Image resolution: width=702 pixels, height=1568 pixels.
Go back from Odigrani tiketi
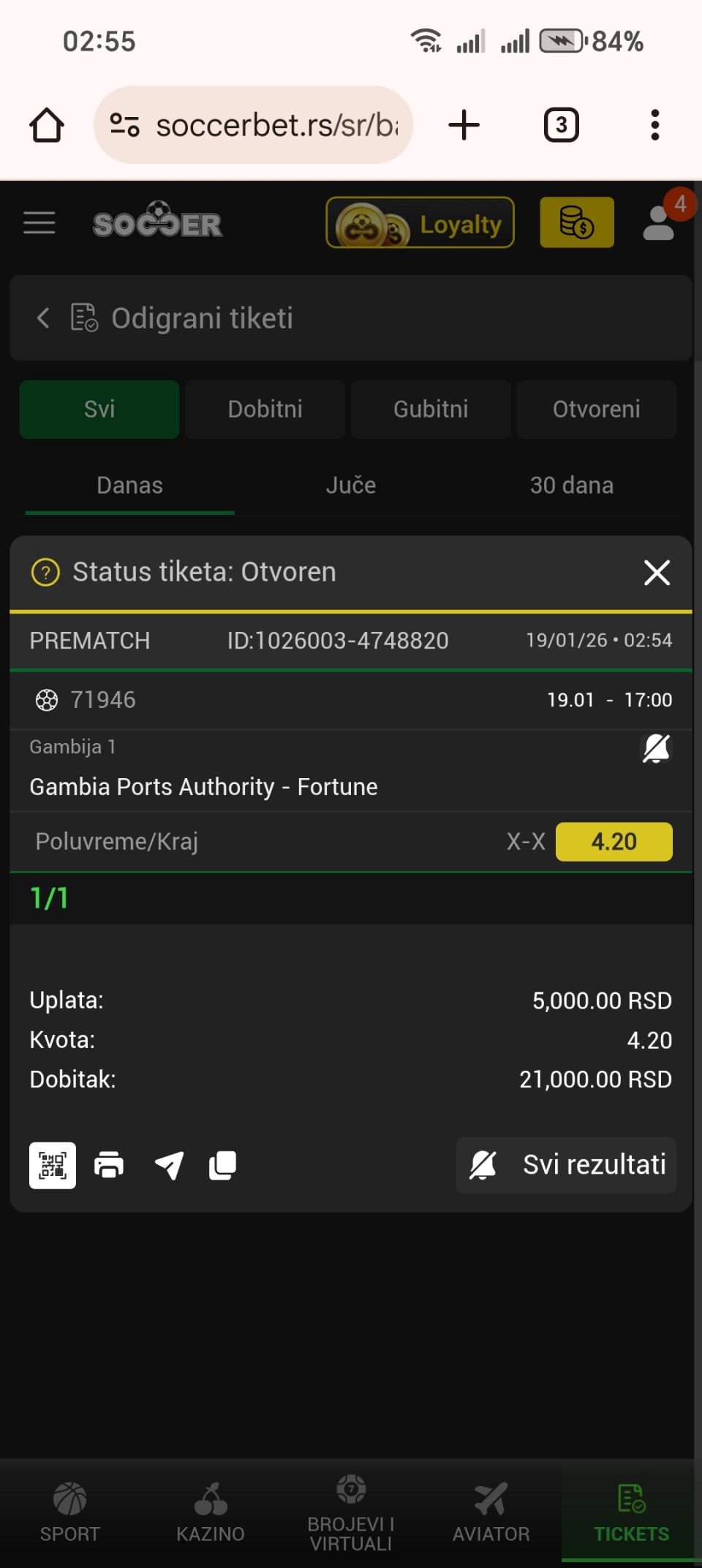[43, 318]
